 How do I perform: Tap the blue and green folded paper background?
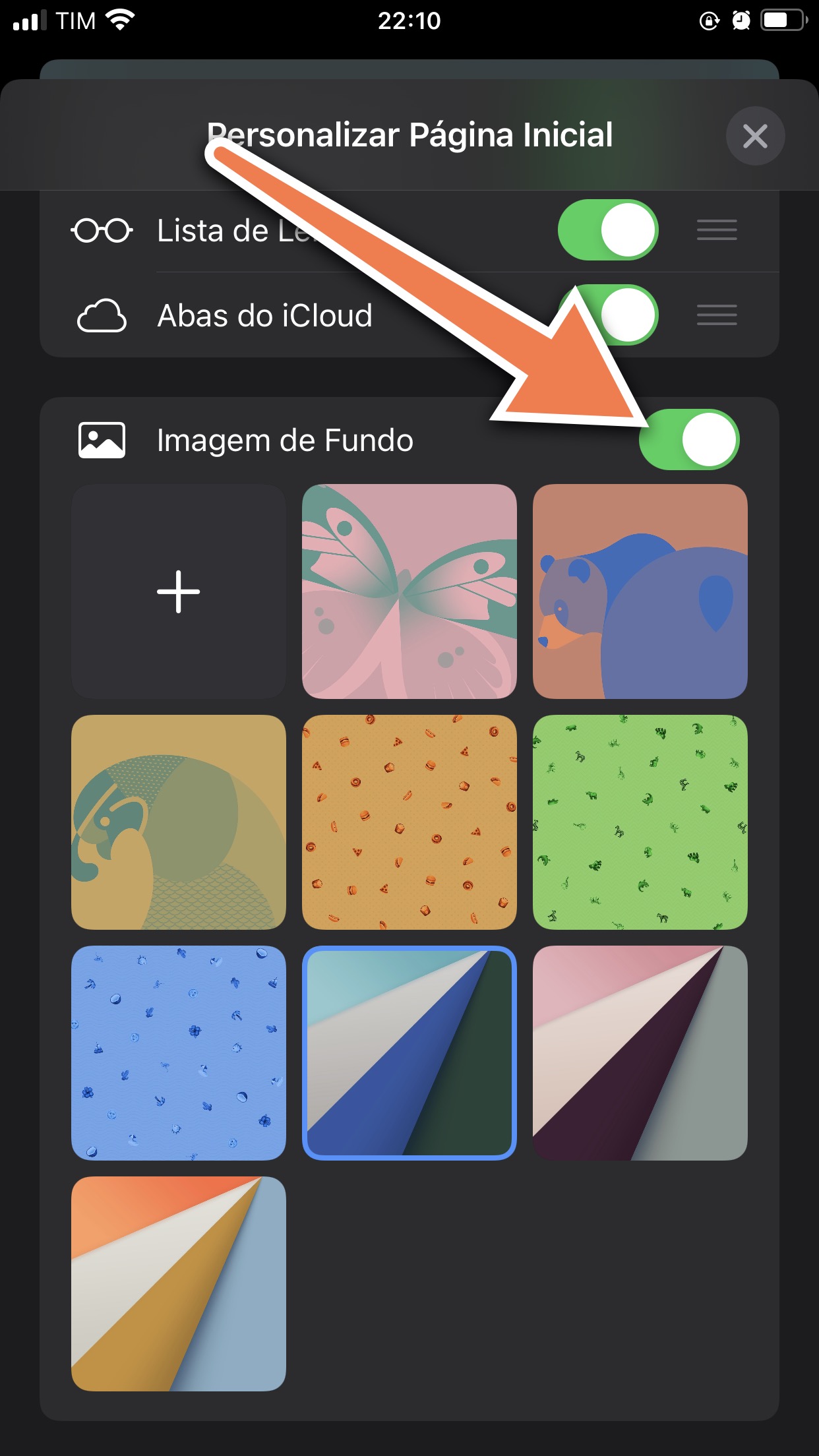[x=409, y=1053]
